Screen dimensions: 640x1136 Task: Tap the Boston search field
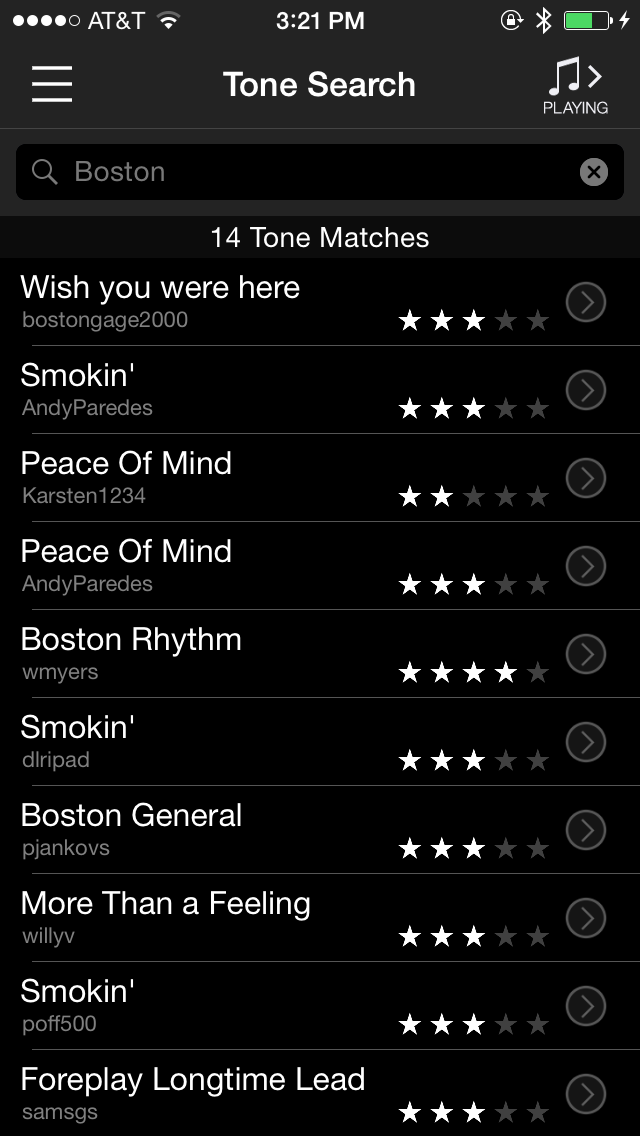tap(300, 172)
